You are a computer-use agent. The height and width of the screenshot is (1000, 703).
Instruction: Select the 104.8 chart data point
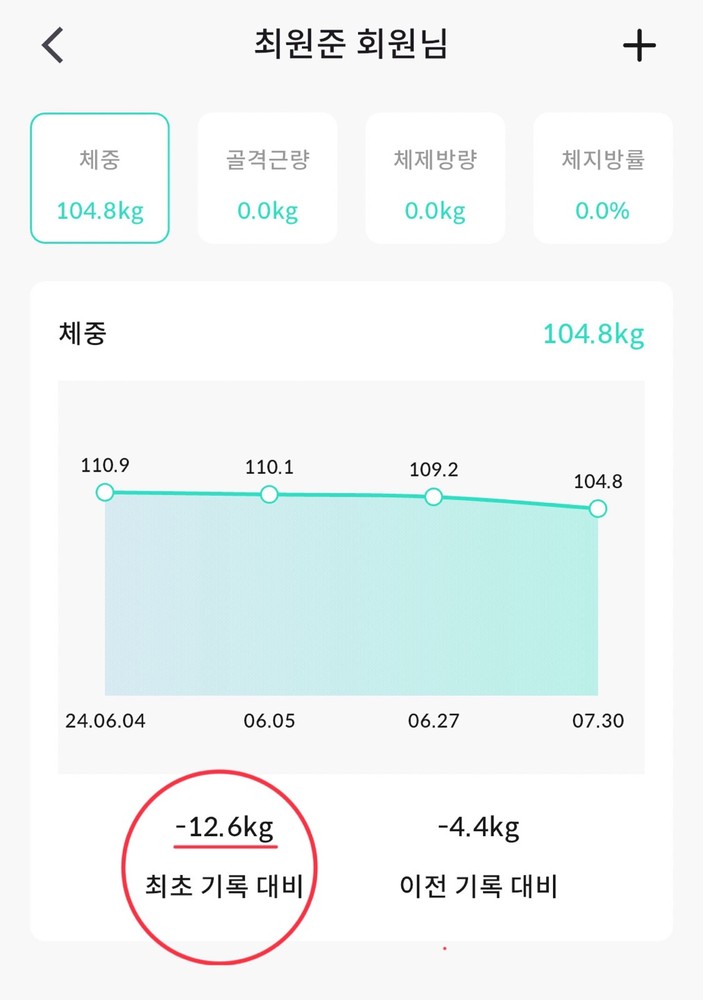click(598, 509)
